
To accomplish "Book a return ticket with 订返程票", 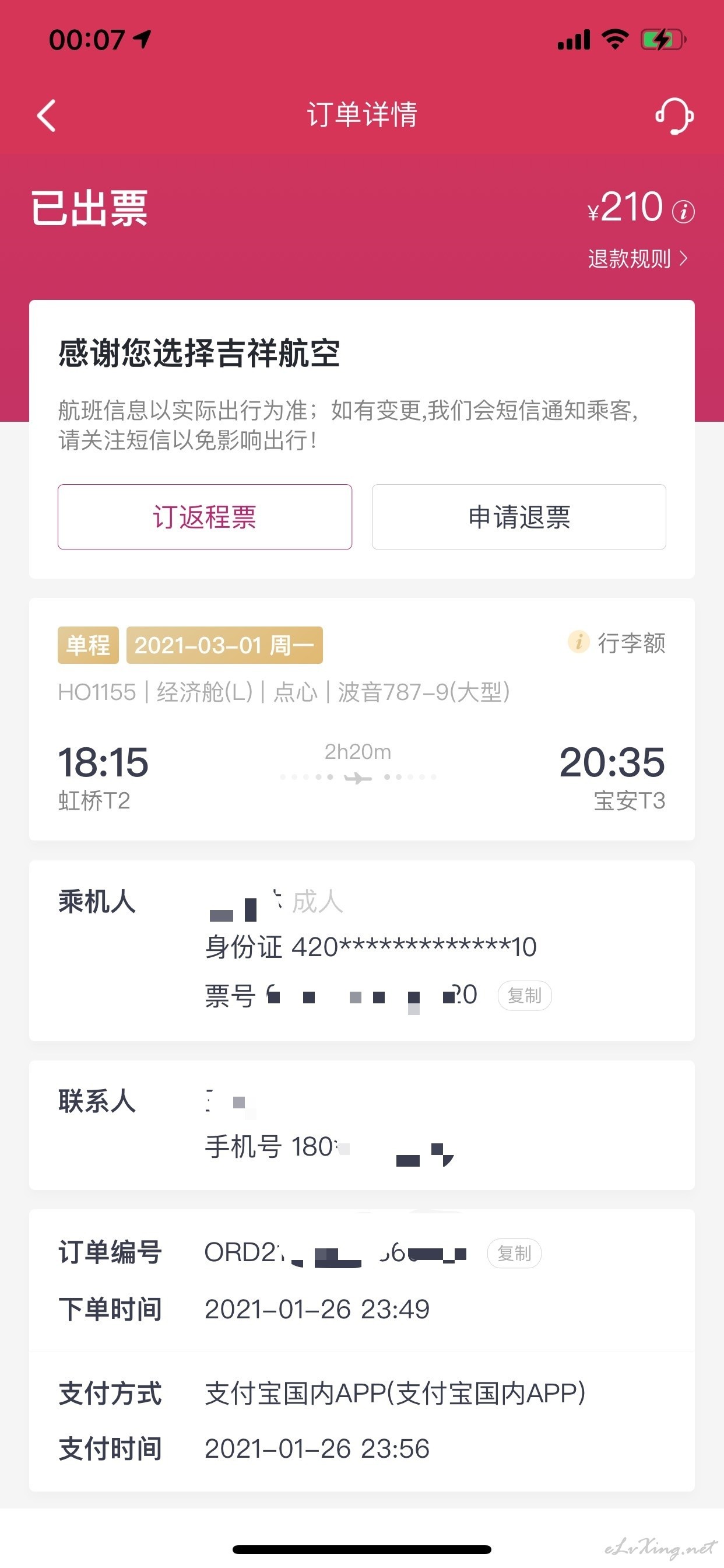I will 205,517.
